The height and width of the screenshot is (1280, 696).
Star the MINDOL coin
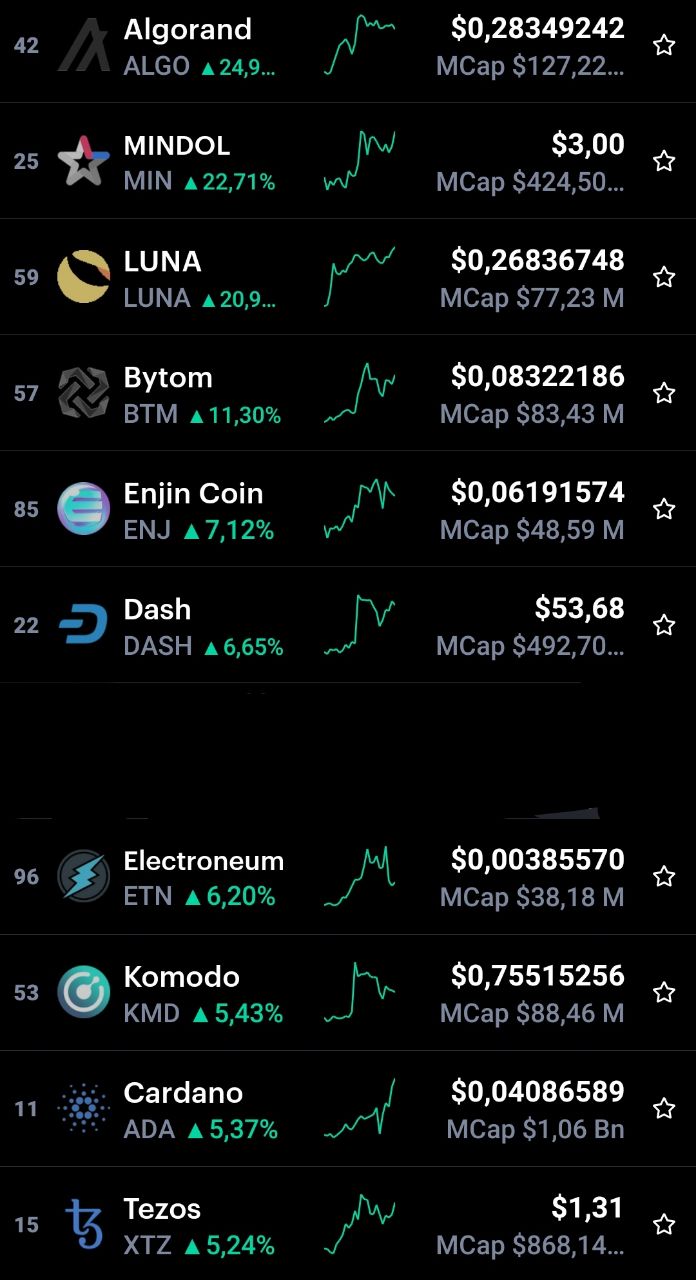pos(664,161)
